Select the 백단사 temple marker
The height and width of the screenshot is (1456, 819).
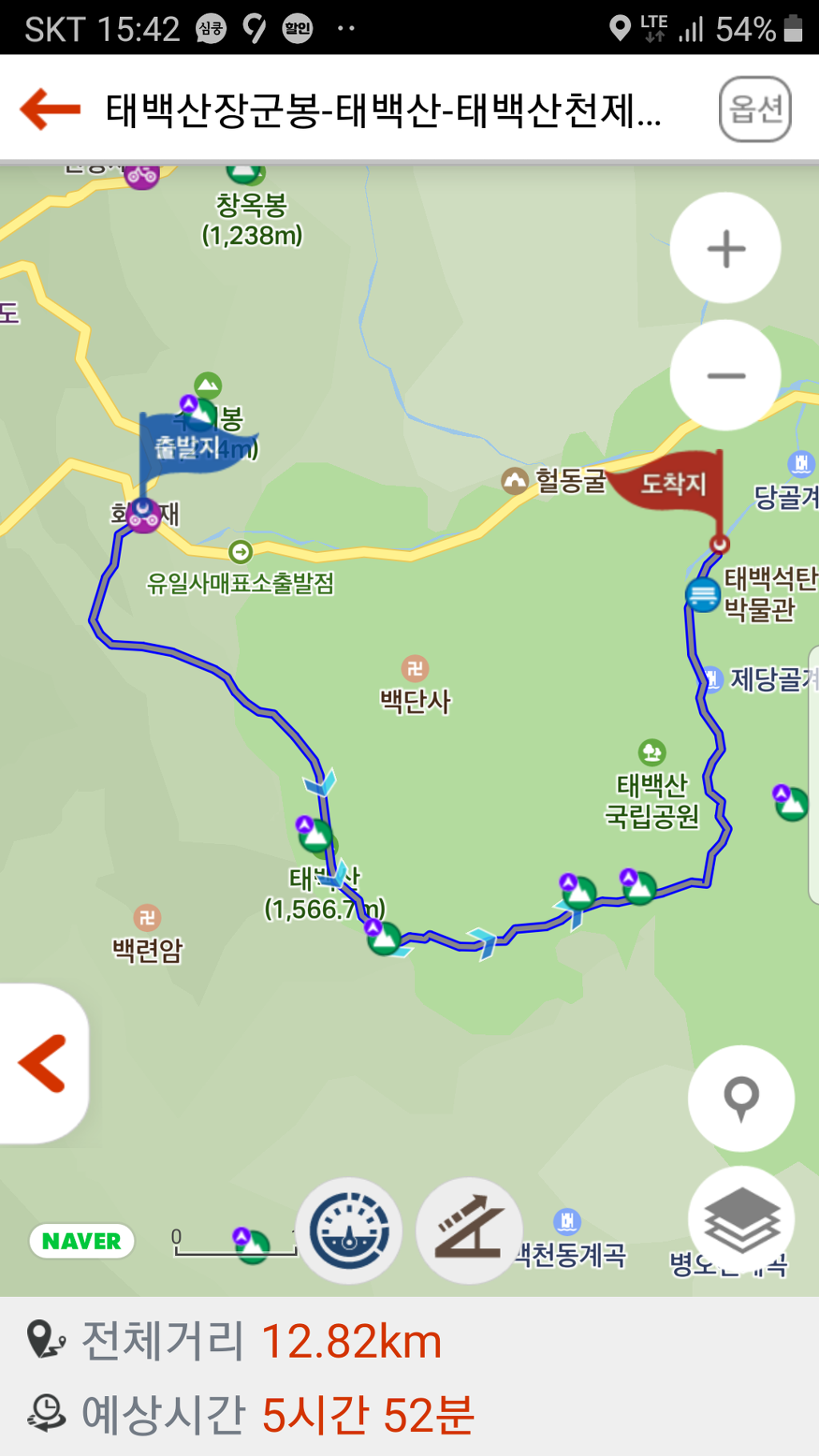[415, 669]
